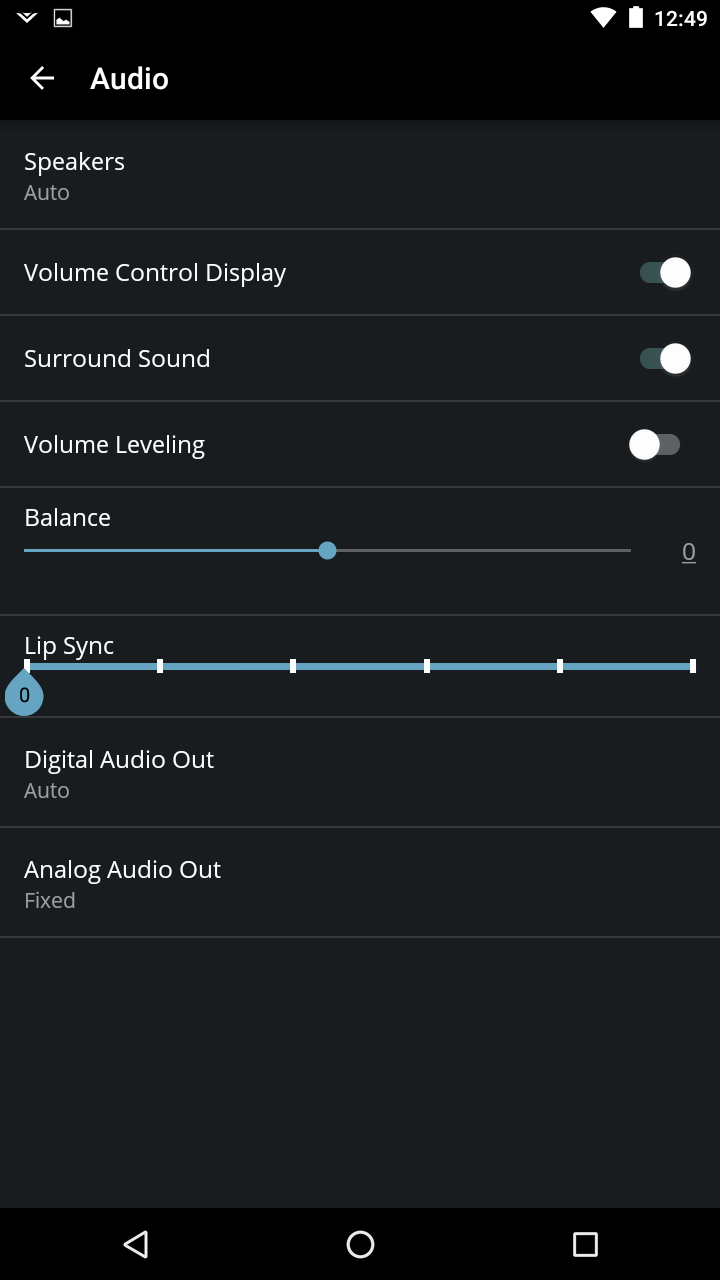The height and width of the screenshot is (1280, 720).
Task: Go back from the Audio screen
Action: [42, 78]
